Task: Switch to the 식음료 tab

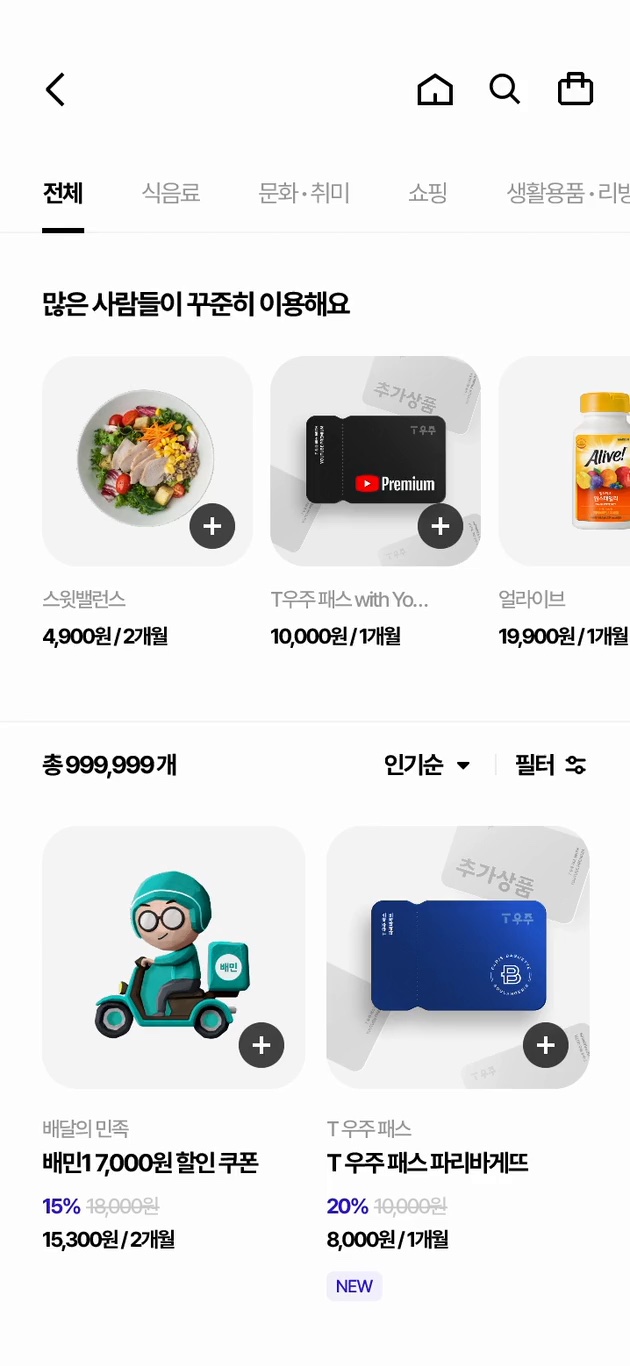Action: point(171,193)
